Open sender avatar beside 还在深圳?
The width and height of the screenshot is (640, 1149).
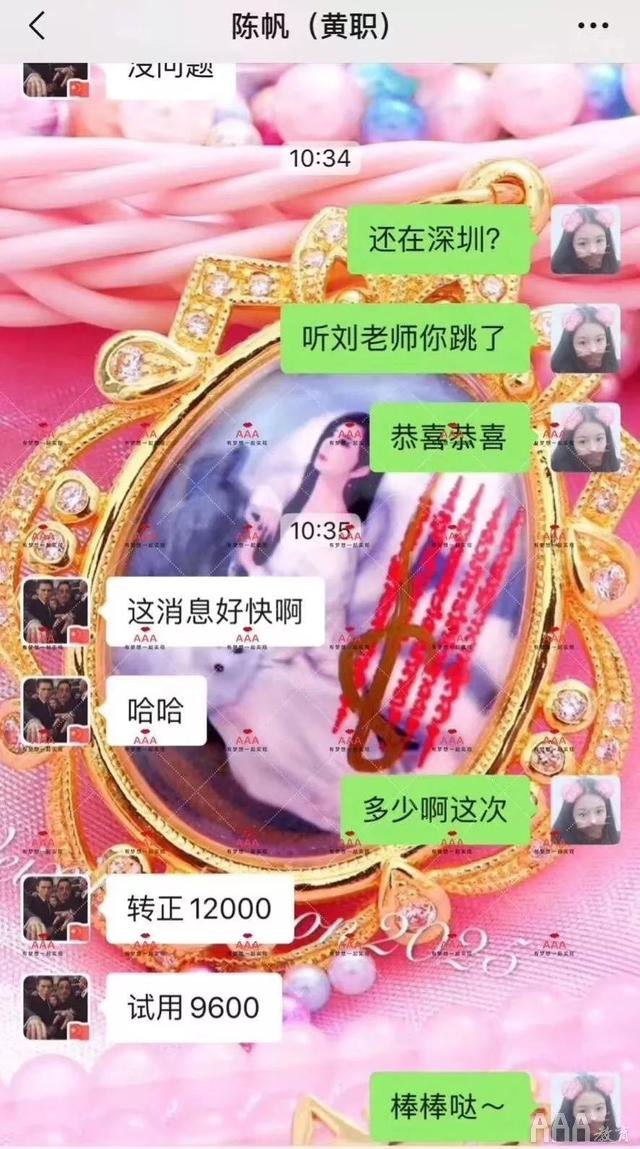click(585, 240)
